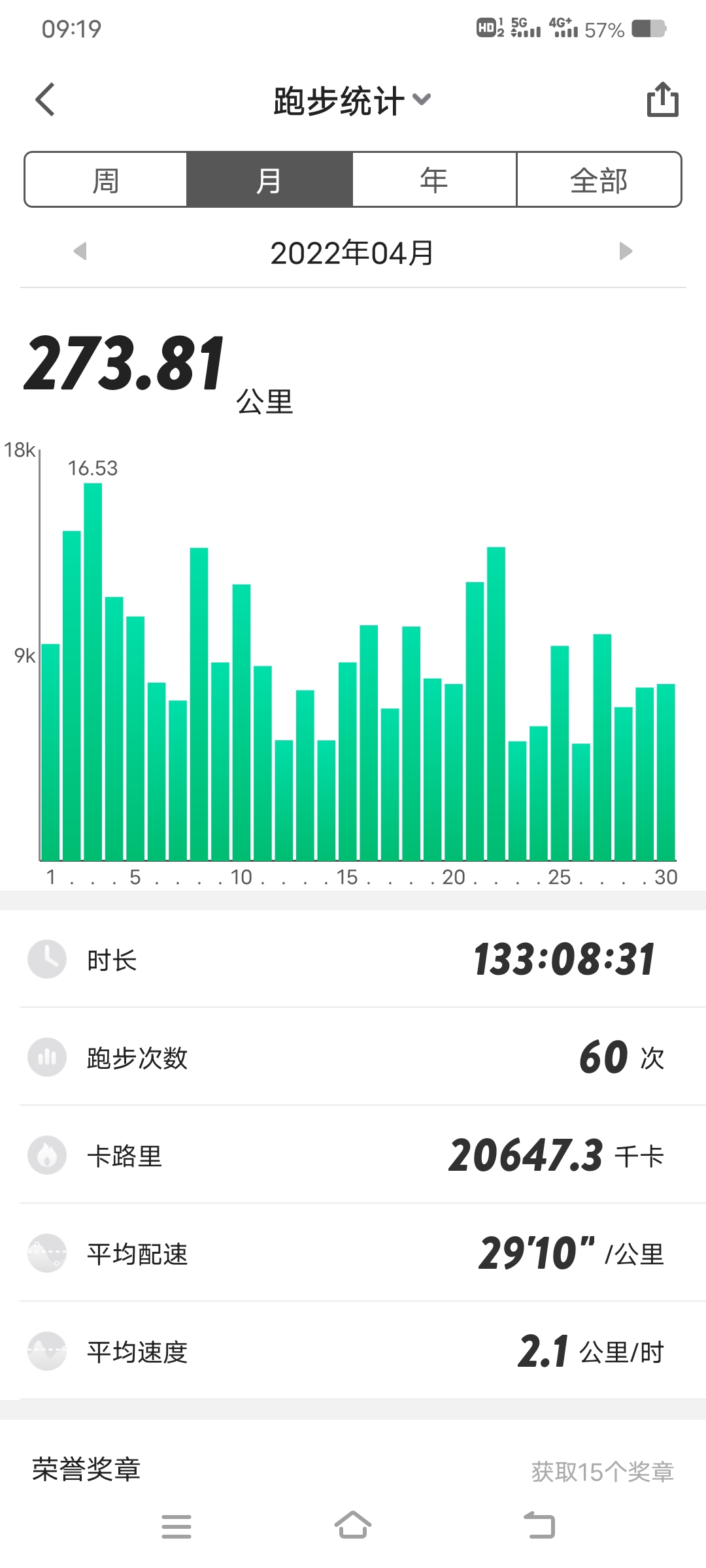Image resolution: width=706 pixels, height=1568 pixels.
Task: Go back from running statistics
Action: (x=44, y=100)
